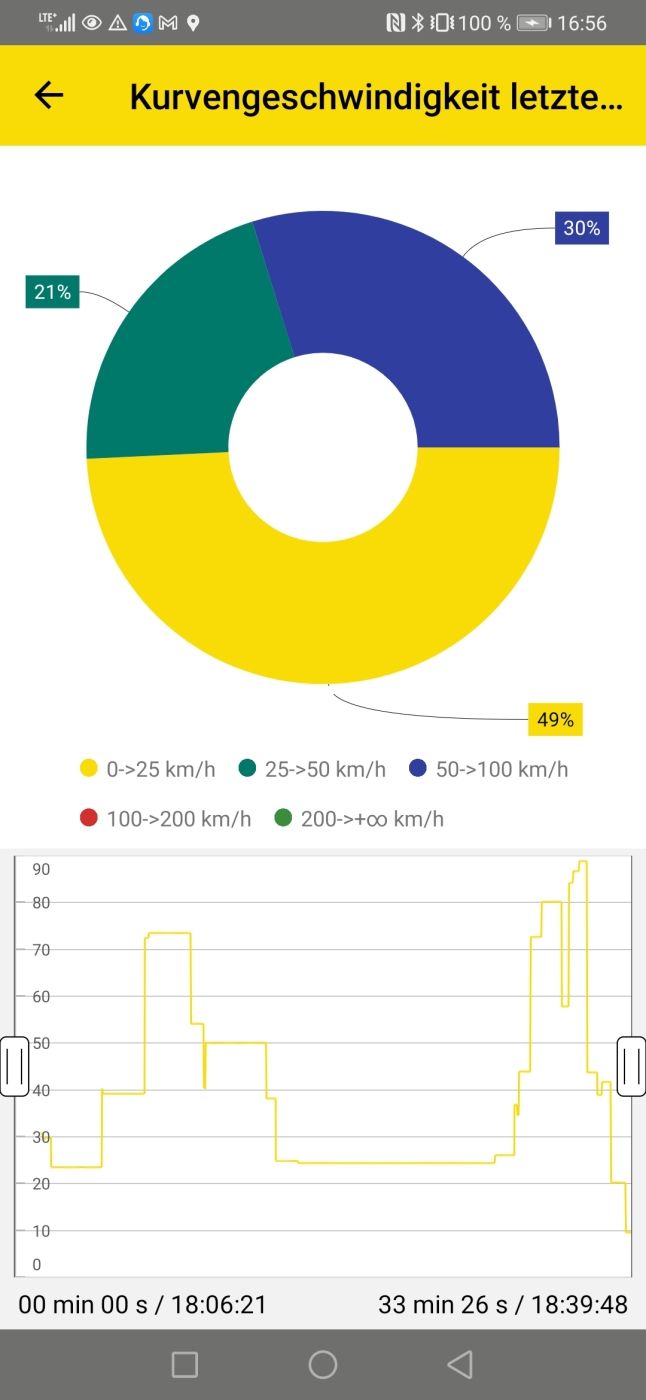Go back using the header arrow
646x1400 pixels.
pyautogui.click(x=48, y=95)
